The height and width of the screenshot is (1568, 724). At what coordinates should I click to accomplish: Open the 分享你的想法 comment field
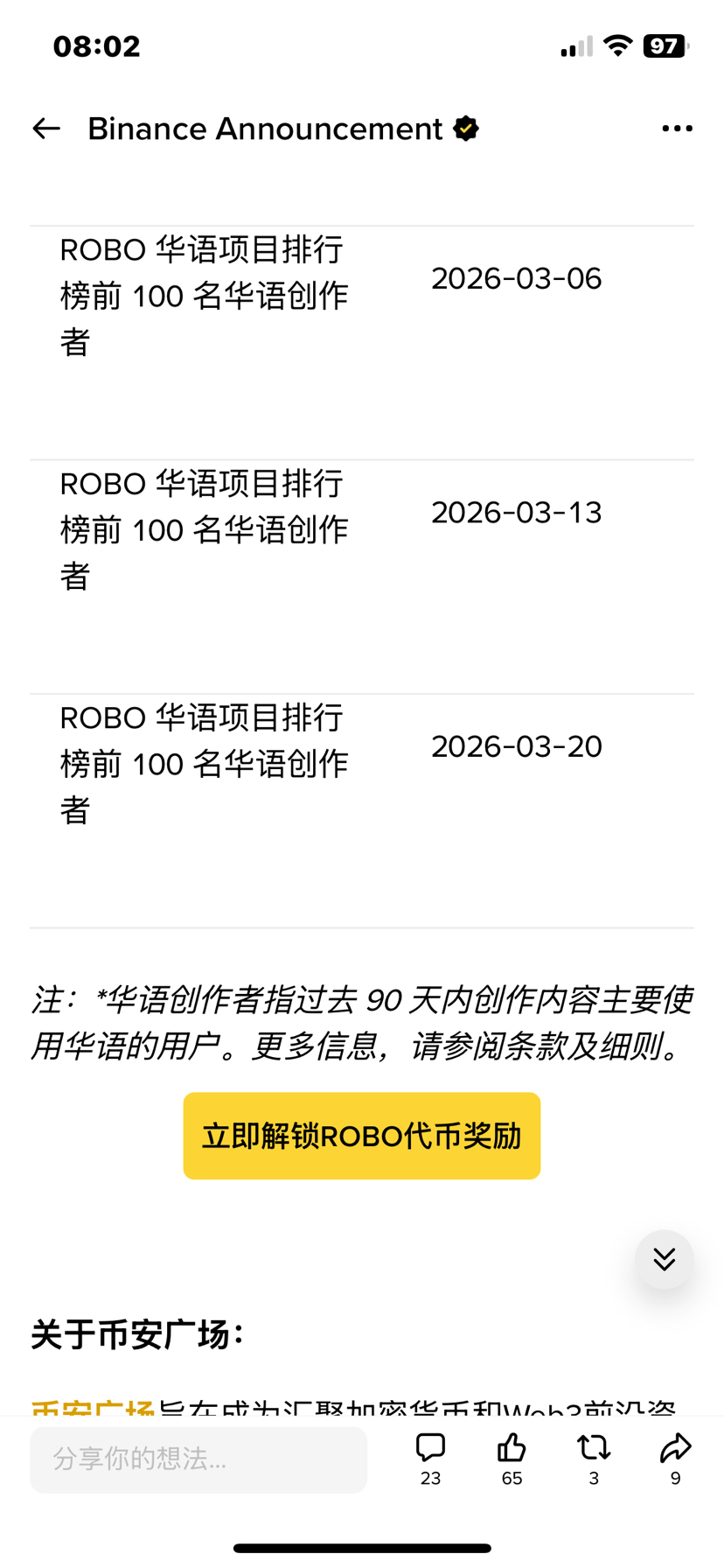[x=198, y=1459]
